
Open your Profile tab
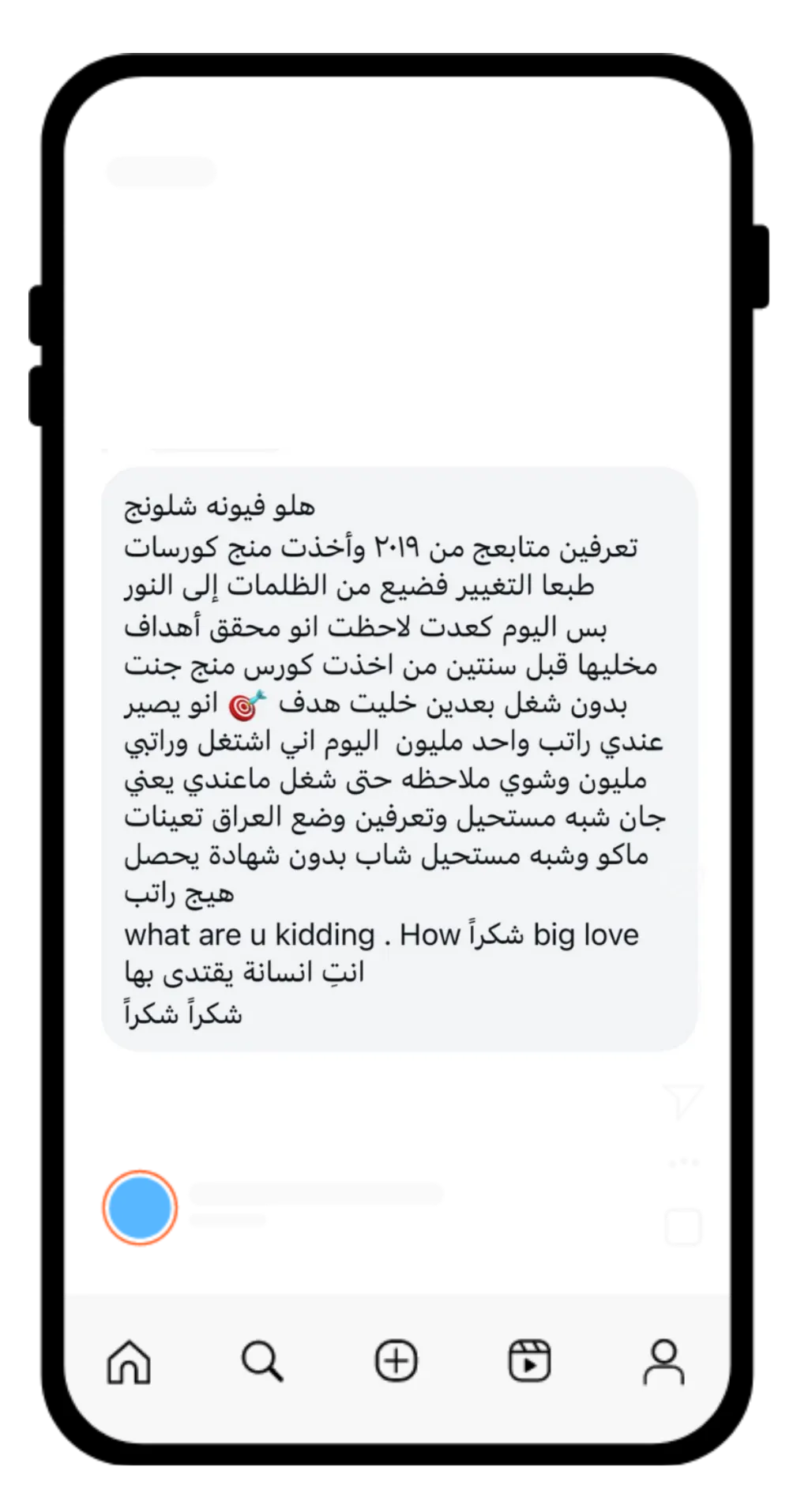coord(664,1362)
